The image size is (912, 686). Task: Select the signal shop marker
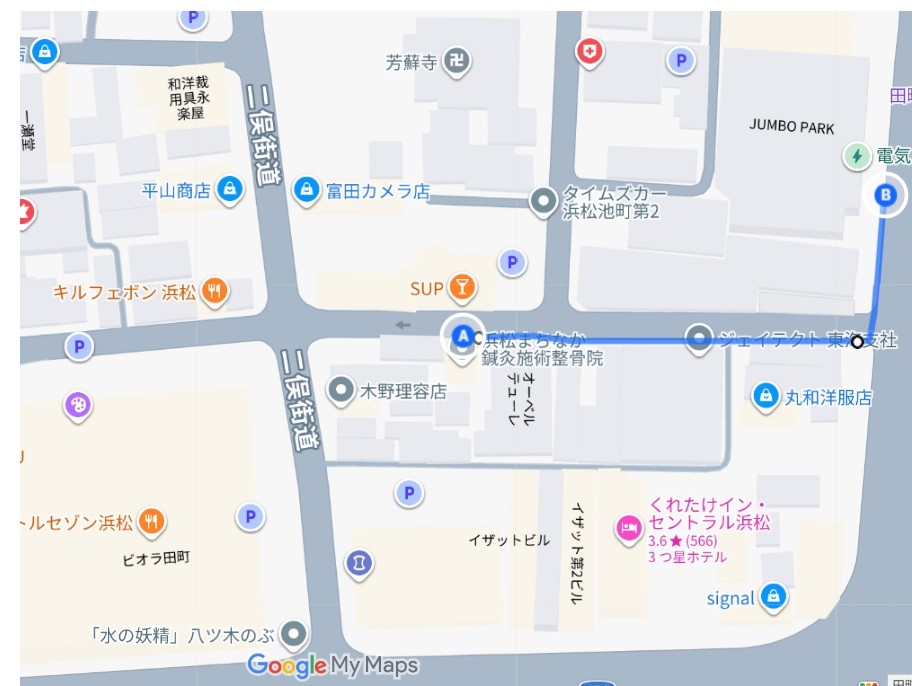pyautogui.click(x=772, y=598)
